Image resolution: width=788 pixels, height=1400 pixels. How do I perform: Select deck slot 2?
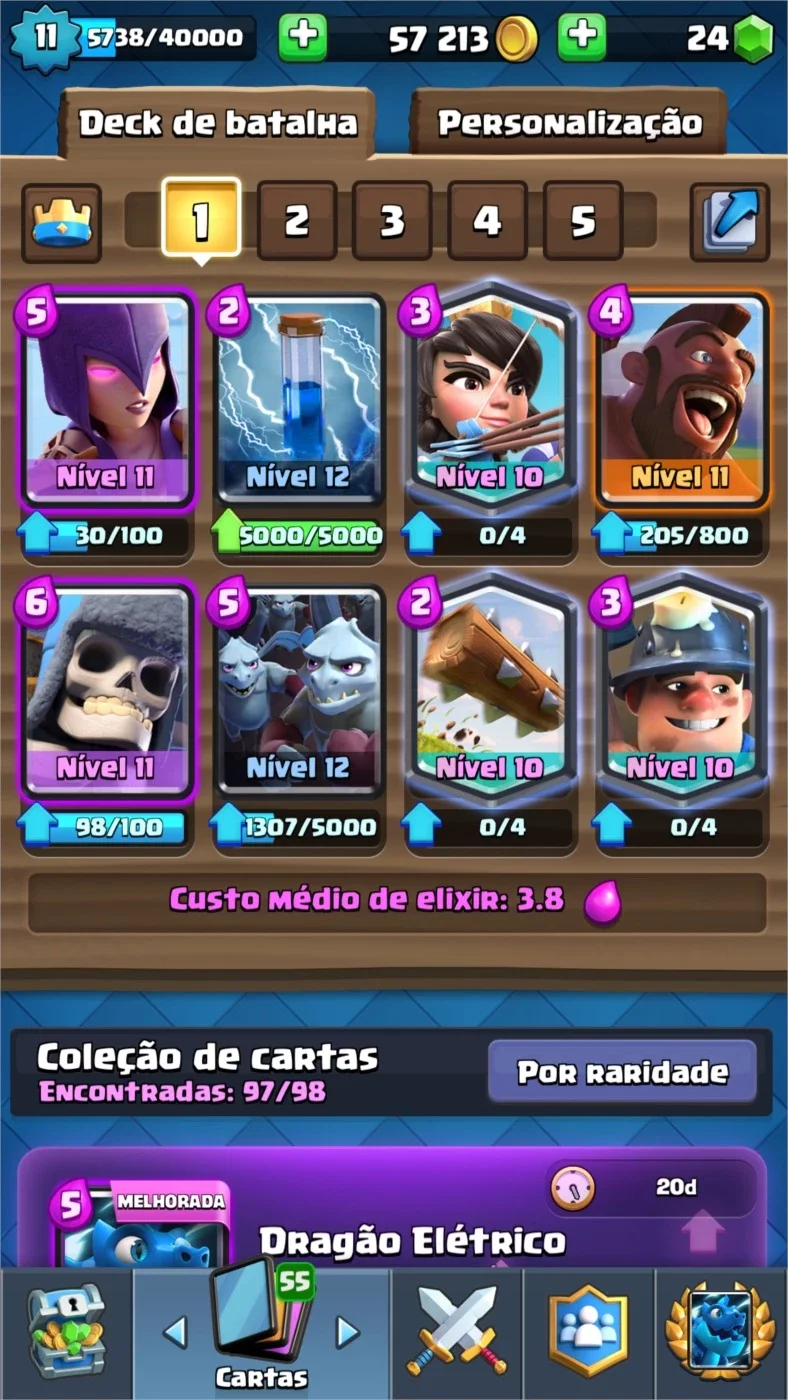[297, 220]
